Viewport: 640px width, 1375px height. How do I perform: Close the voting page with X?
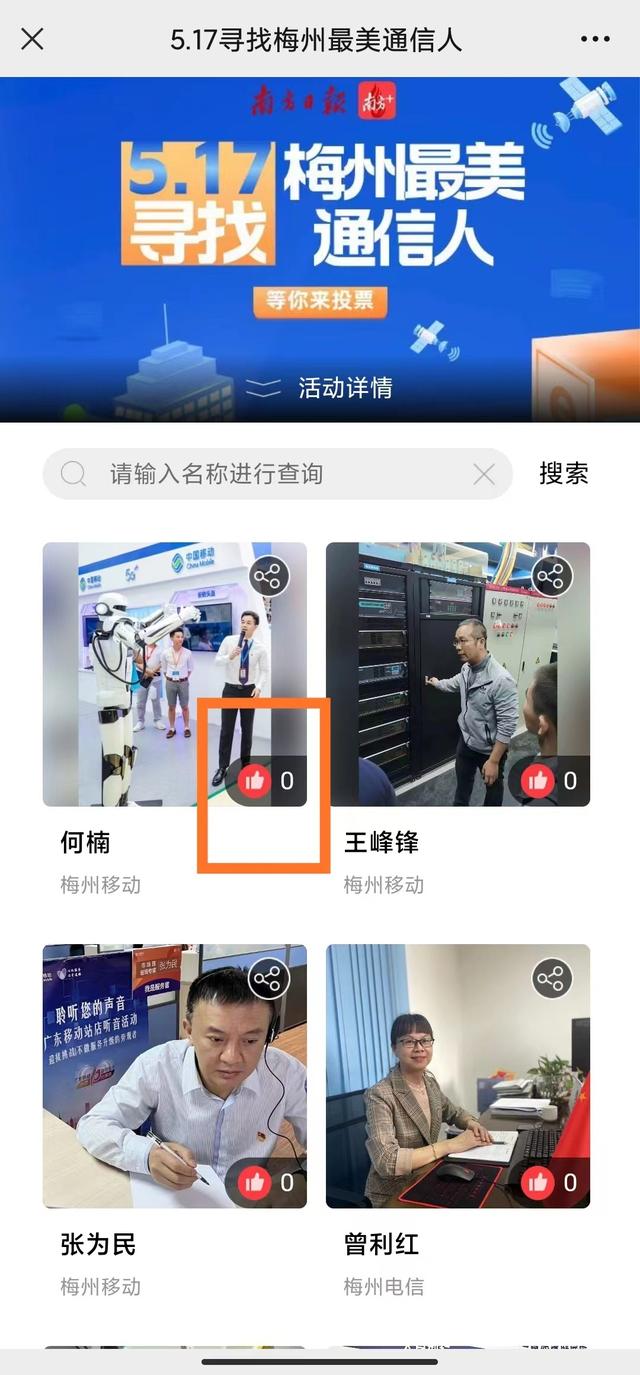[32, 39]
